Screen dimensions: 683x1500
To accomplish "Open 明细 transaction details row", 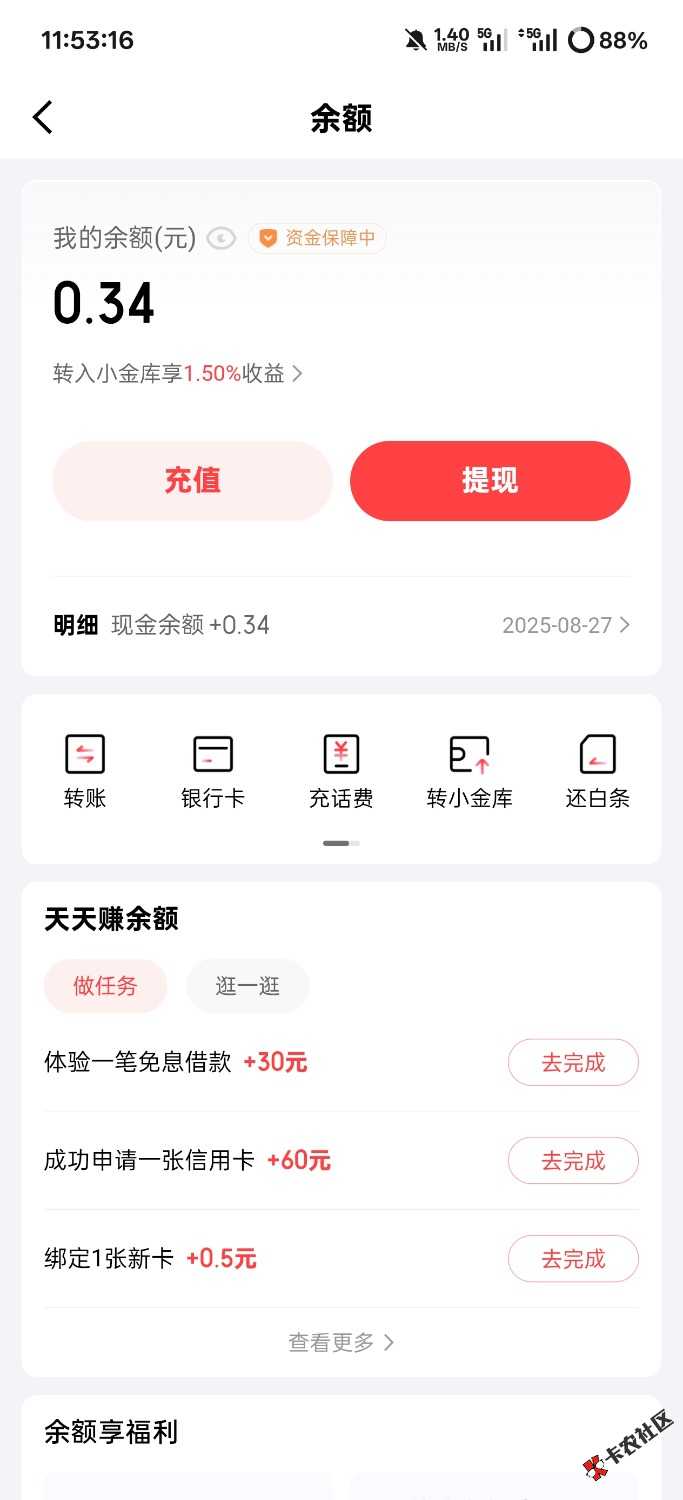I will [x=341, y=625].
